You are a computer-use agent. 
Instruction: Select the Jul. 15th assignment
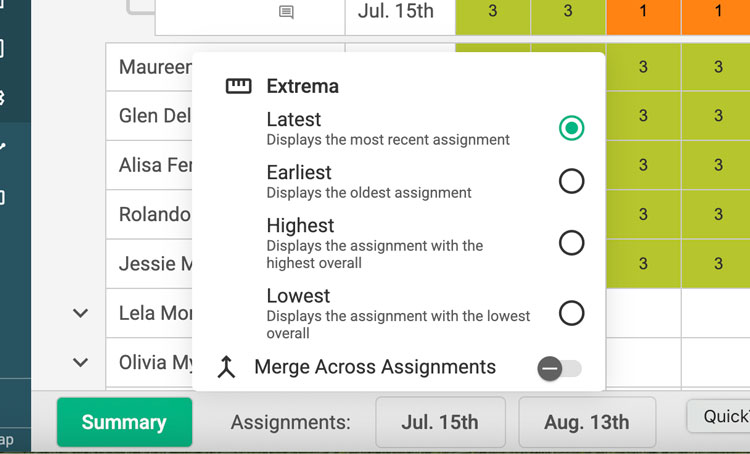[x=439, y=422]
